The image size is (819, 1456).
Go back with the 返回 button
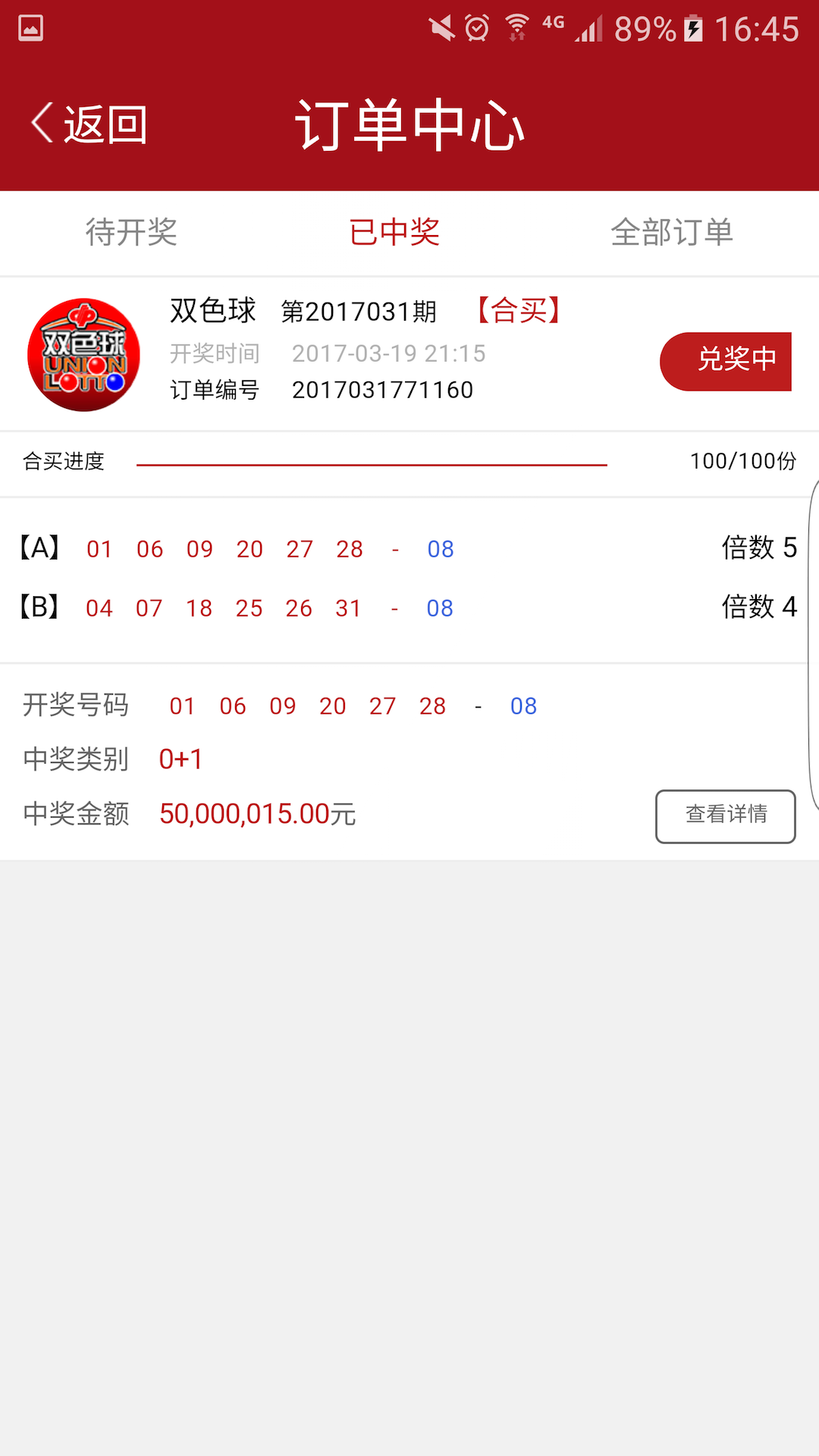(x=89, y=124)
